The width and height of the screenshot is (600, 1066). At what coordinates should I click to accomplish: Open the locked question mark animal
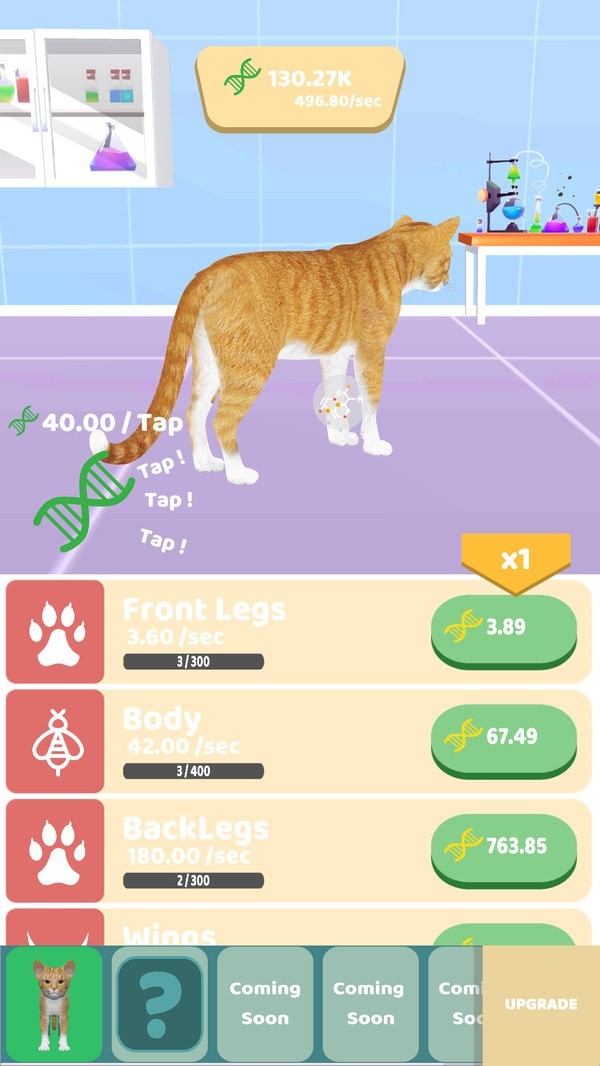click(158, 1003)
